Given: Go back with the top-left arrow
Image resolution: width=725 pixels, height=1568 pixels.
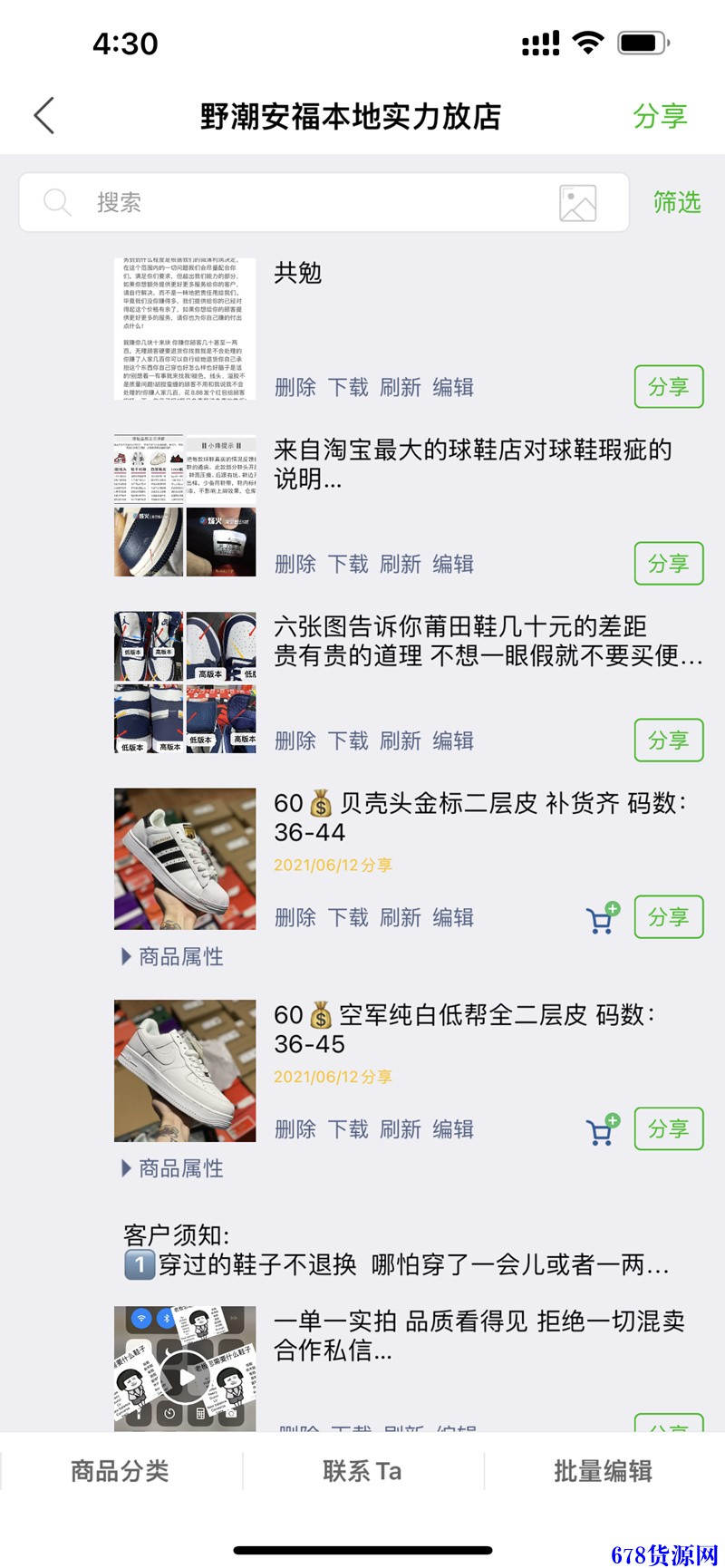Looking at the screenshot, I should [x=44, y=116].
